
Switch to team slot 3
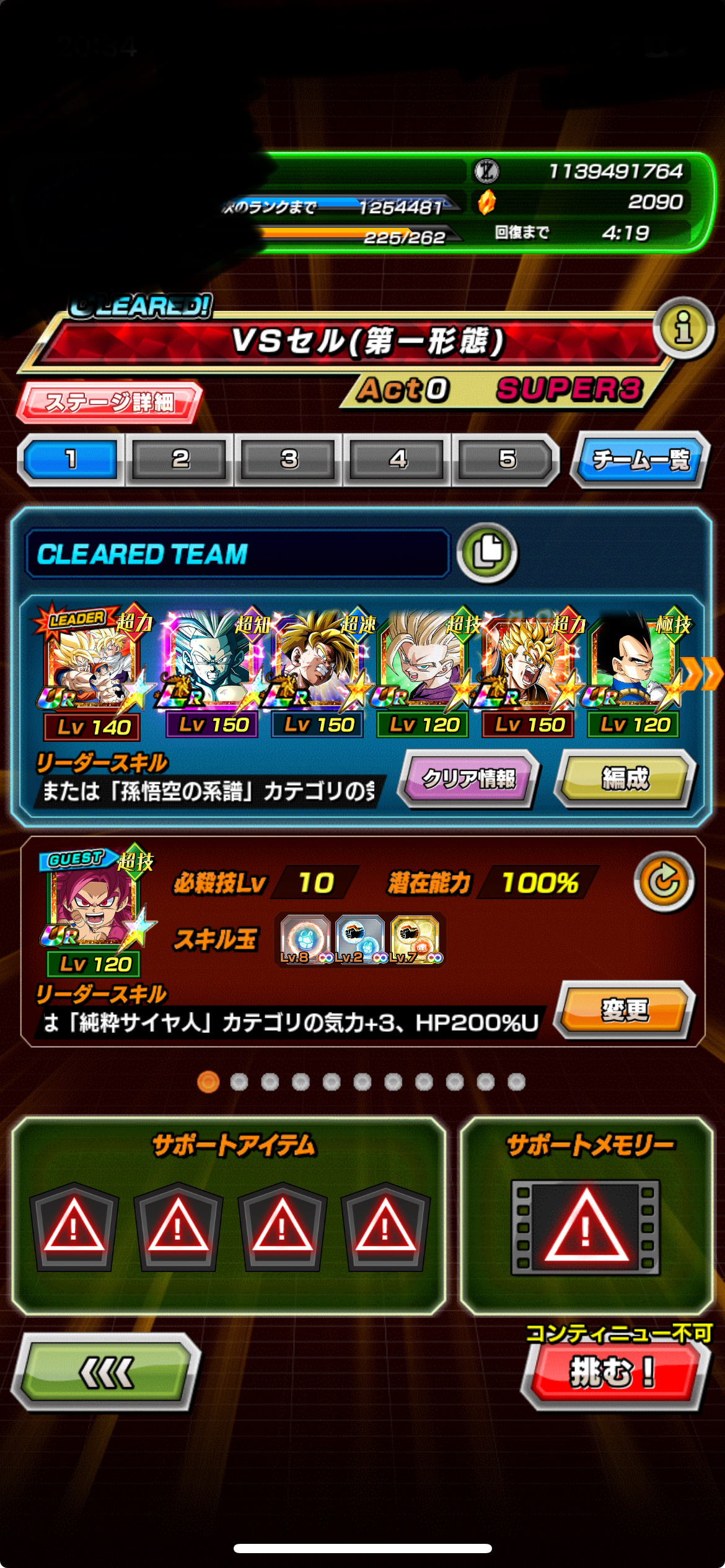[x=289, y=460]
